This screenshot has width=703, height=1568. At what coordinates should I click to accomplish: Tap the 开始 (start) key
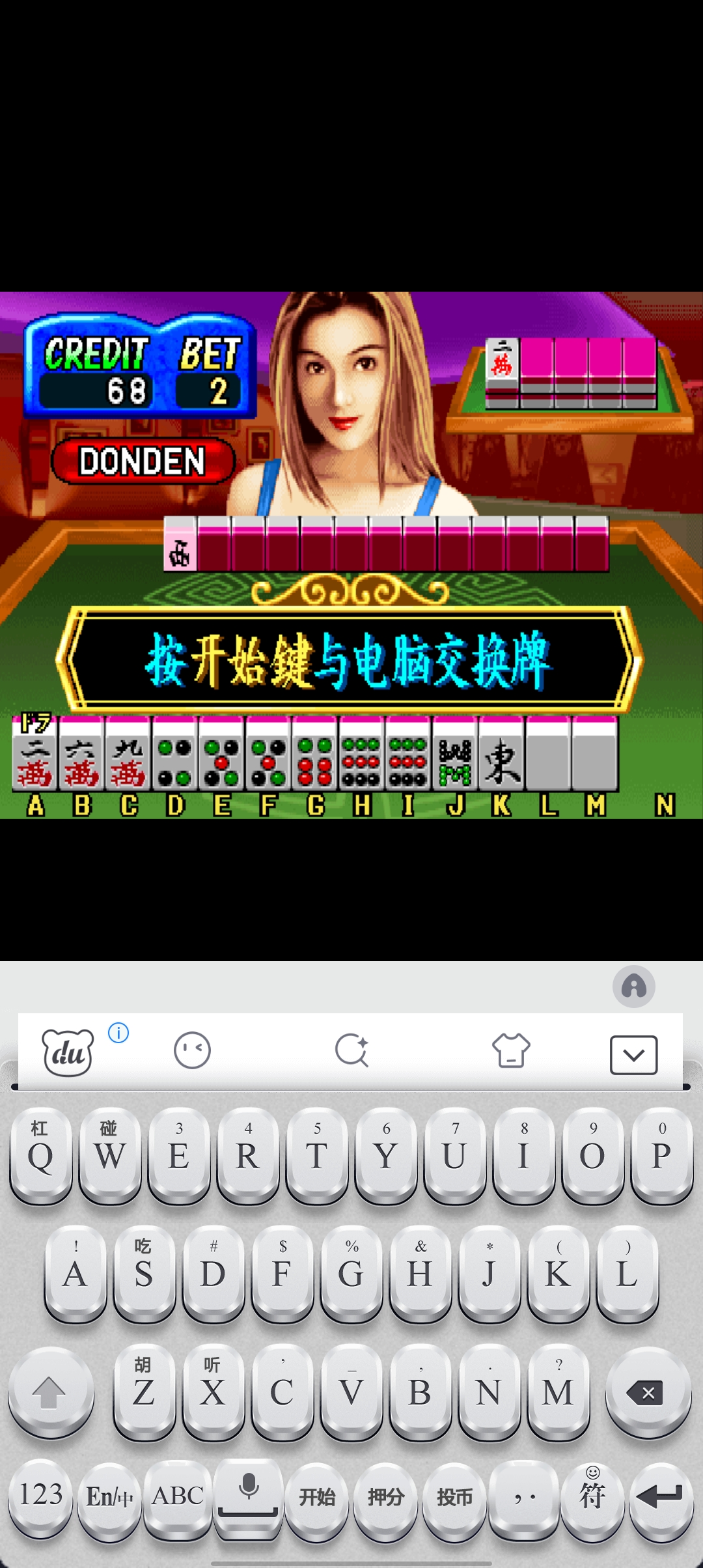(317, 1496)
